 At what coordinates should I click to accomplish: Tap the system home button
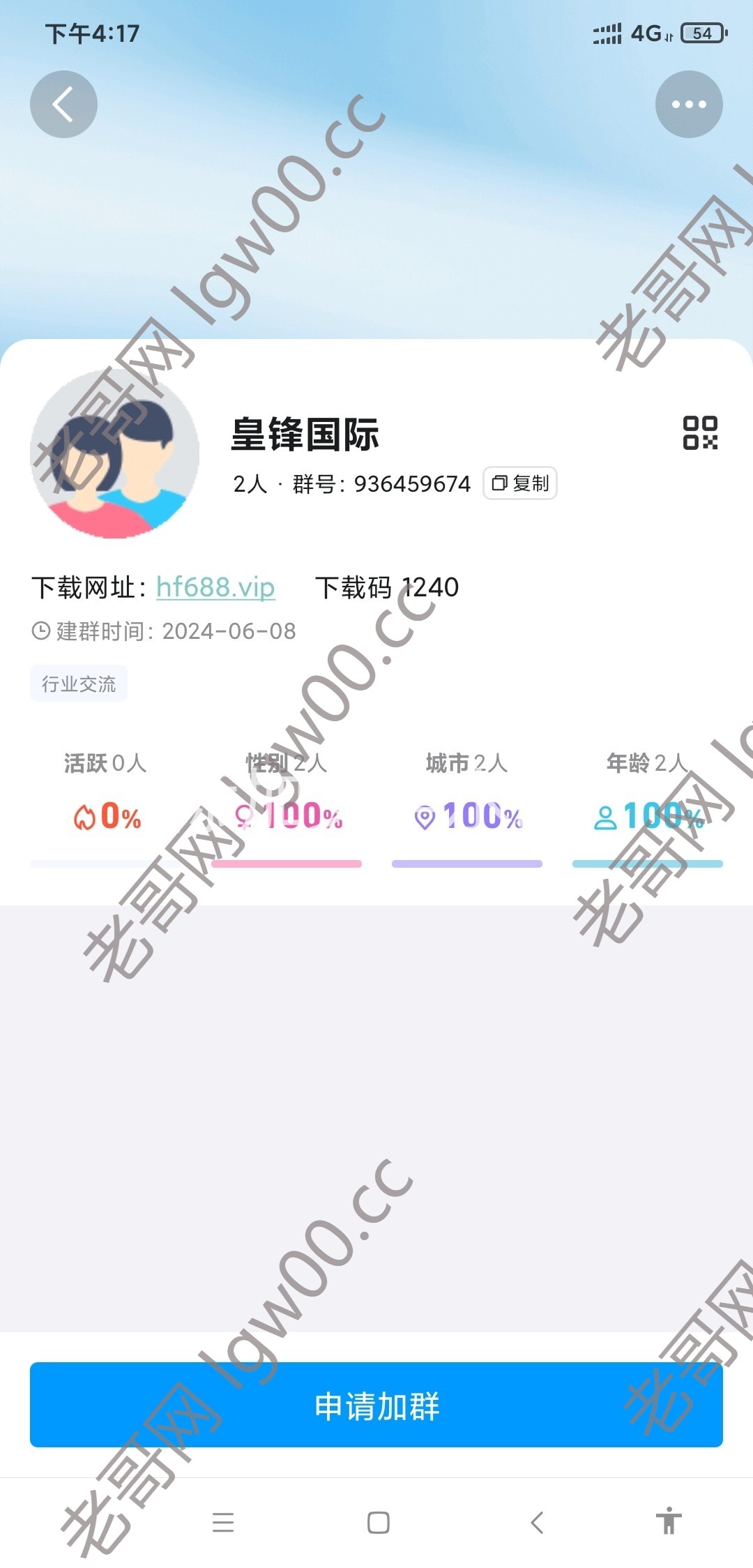click(x=378, y=1522)
